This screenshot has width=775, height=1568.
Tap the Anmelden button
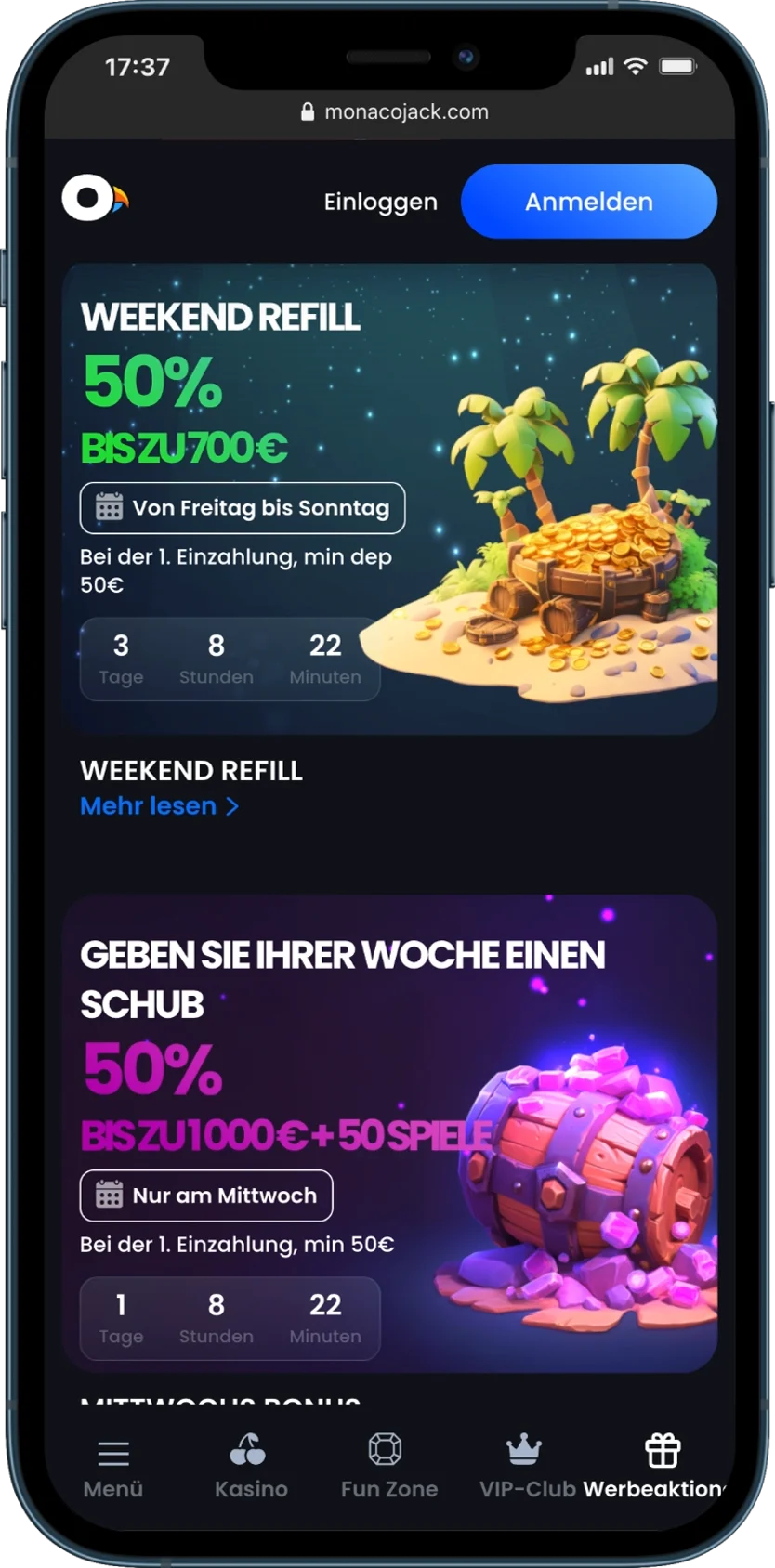(588, 202)
